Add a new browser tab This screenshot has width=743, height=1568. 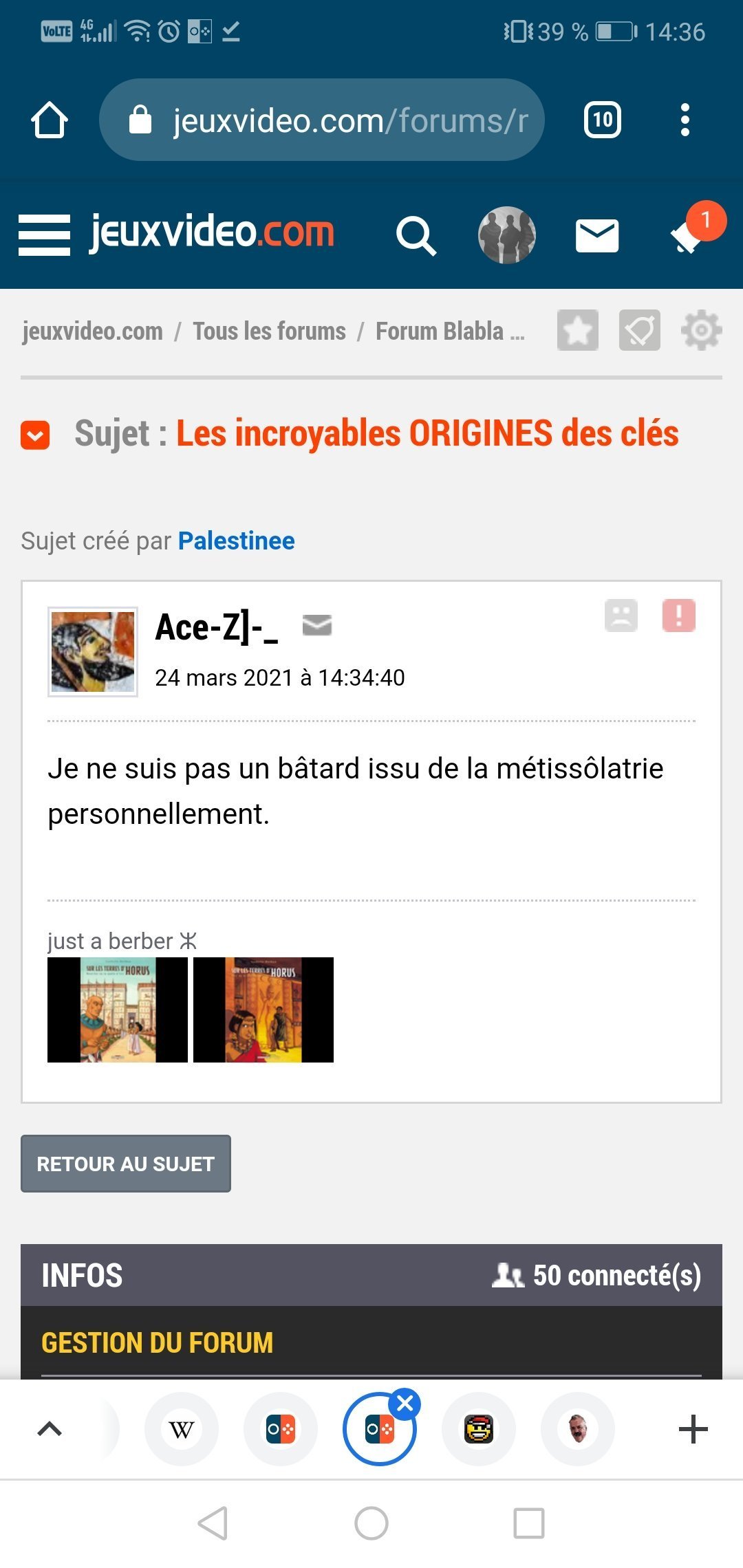pos(693,1429)
